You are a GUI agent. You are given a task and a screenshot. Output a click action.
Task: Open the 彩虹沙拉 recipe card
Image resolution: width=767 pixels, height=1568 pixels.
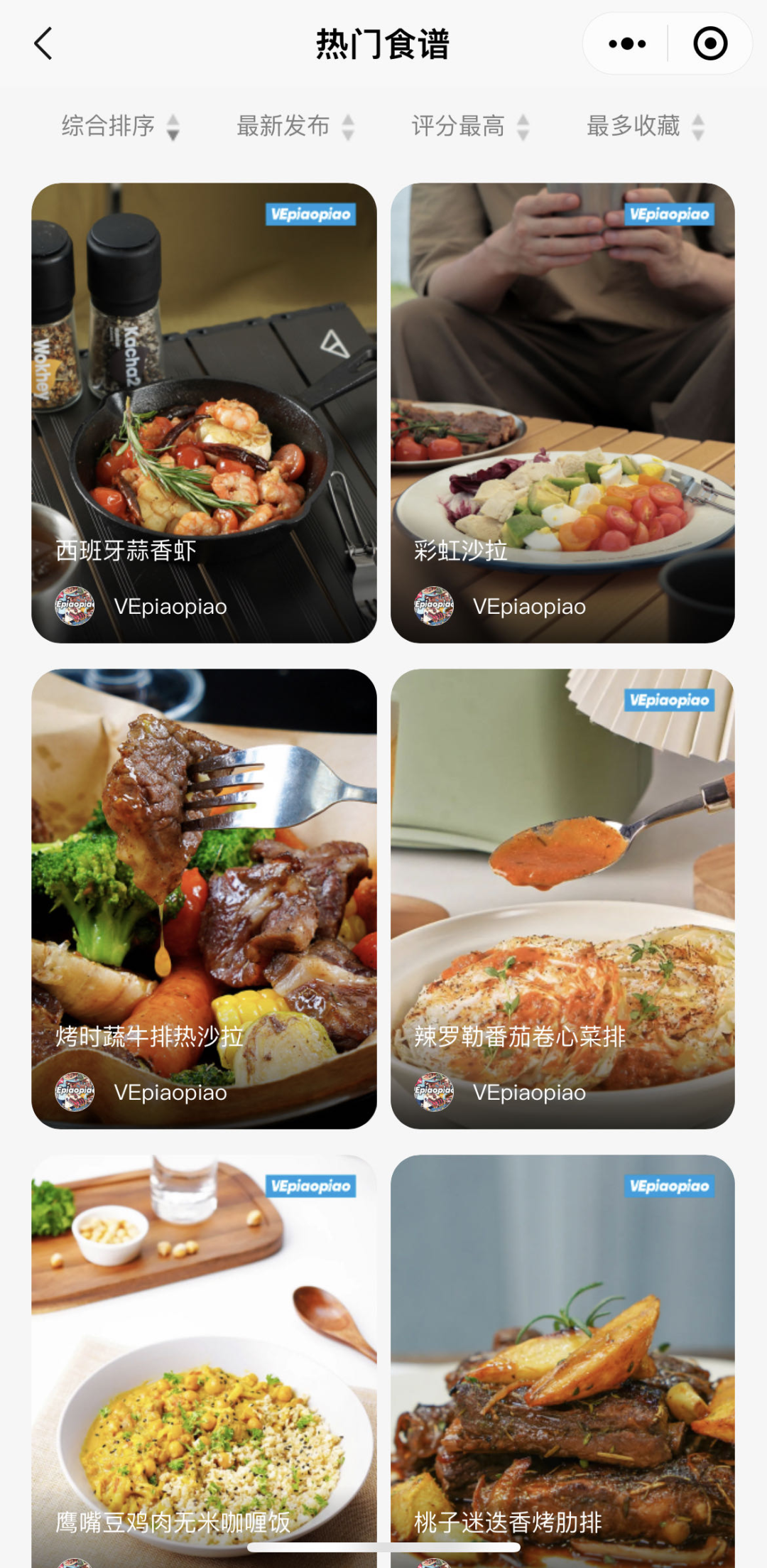(x=562, y=413)
